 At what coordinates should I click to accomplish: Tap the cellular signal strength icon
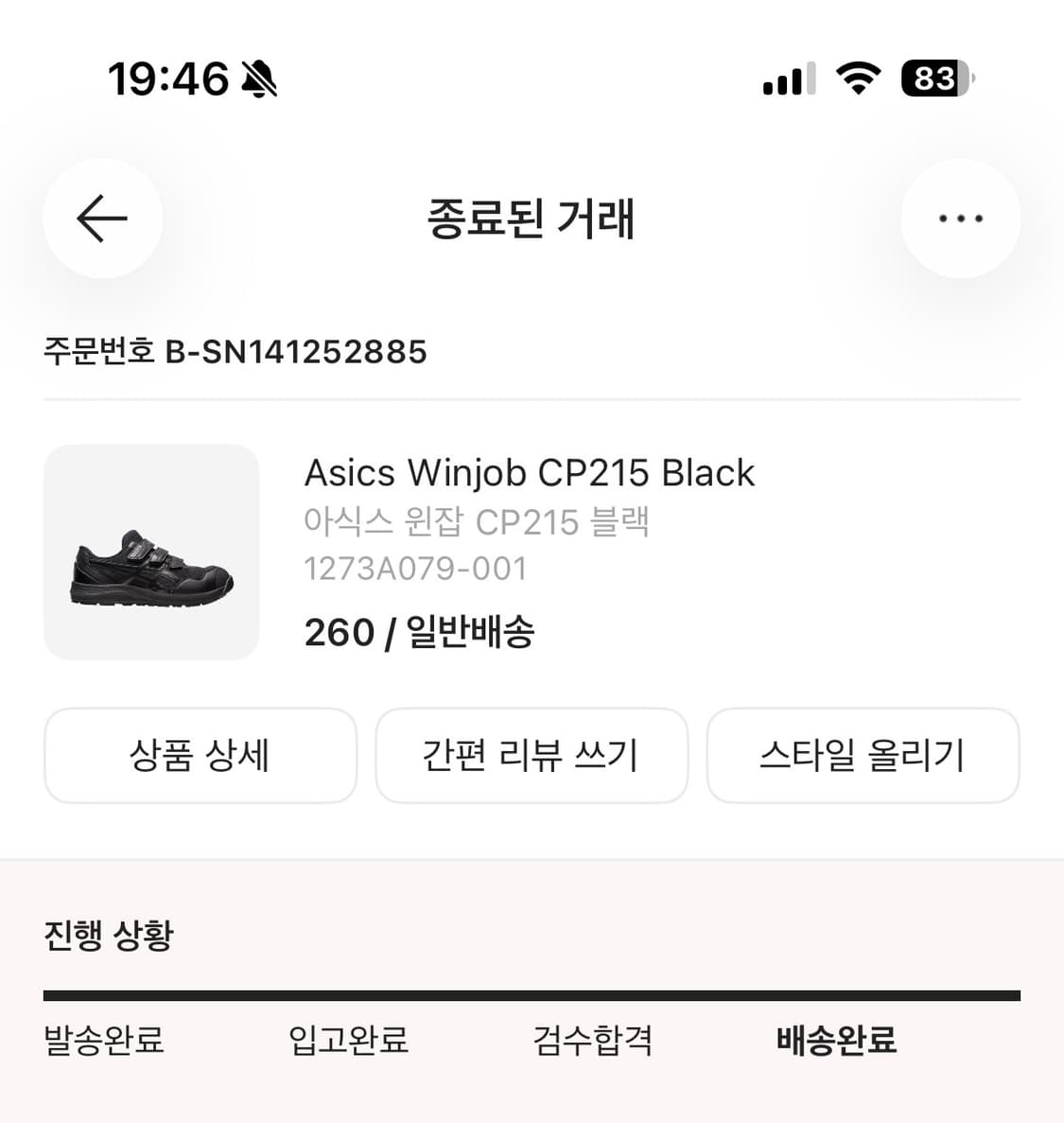788,80
